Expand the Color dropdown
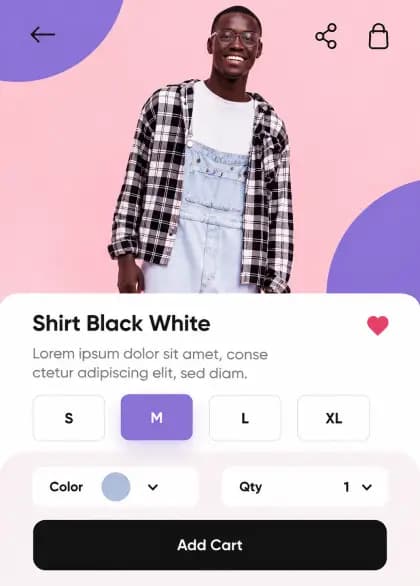Viewport: 420px width, 586px height. tap(115, 487)
